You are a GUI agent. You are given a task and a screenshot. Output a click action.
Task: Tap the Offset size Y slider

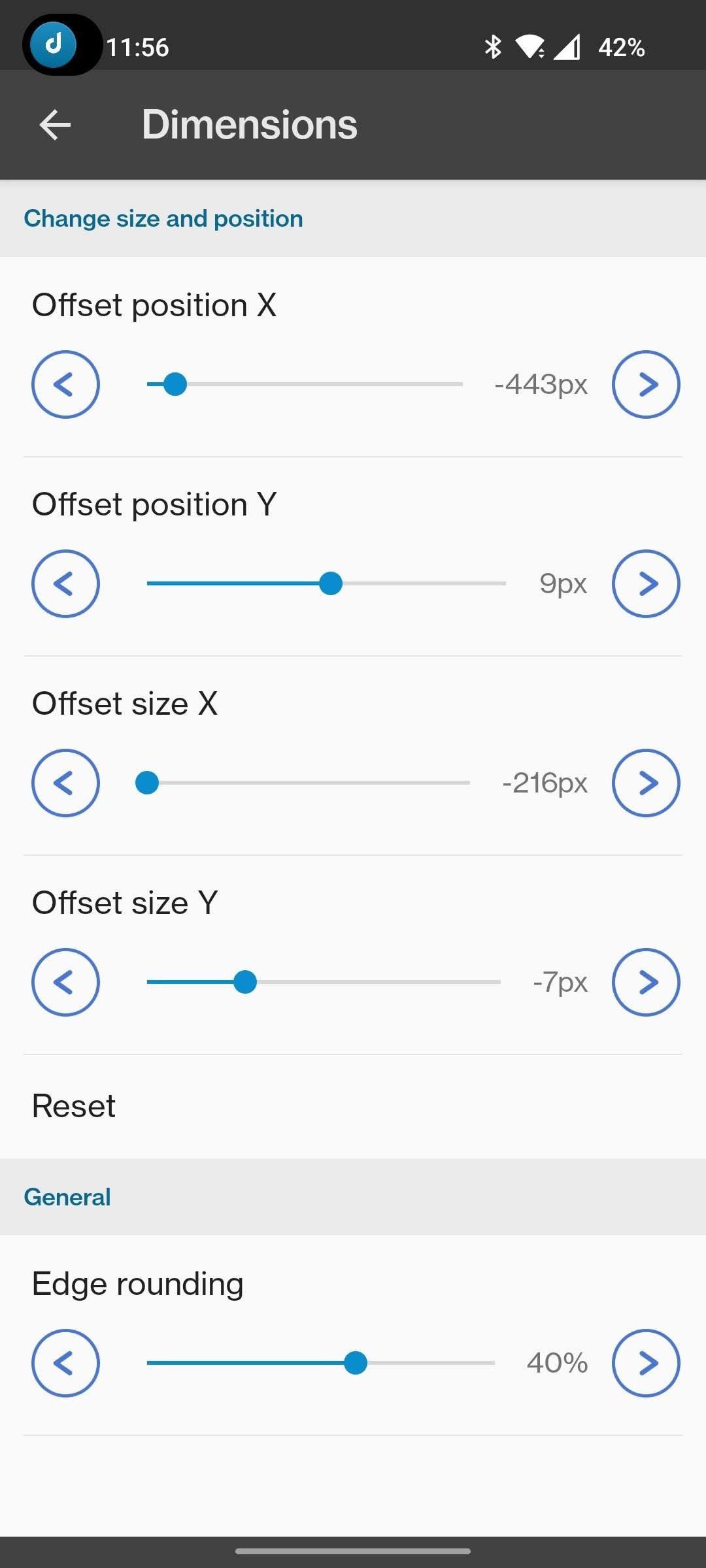click(x=324, y=982)
